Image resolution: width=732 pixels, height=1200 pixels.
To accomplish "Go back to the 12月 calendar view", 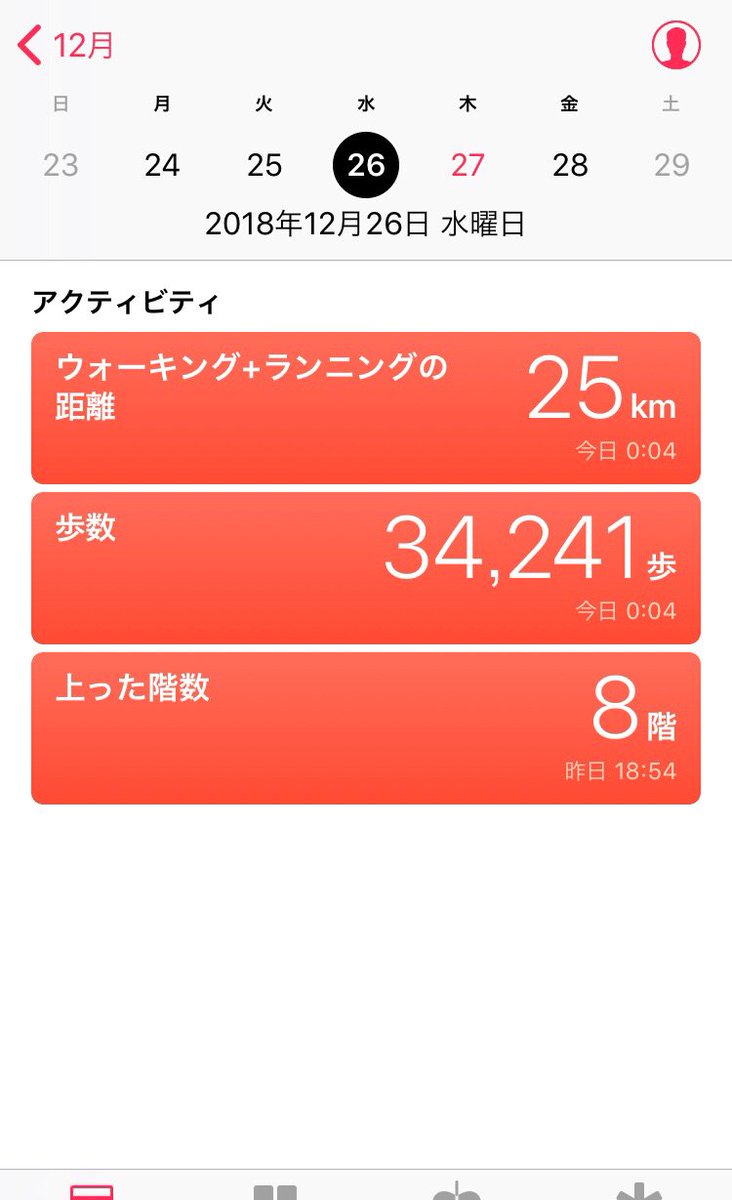I will pyautogui.click(x=66, y=46).
